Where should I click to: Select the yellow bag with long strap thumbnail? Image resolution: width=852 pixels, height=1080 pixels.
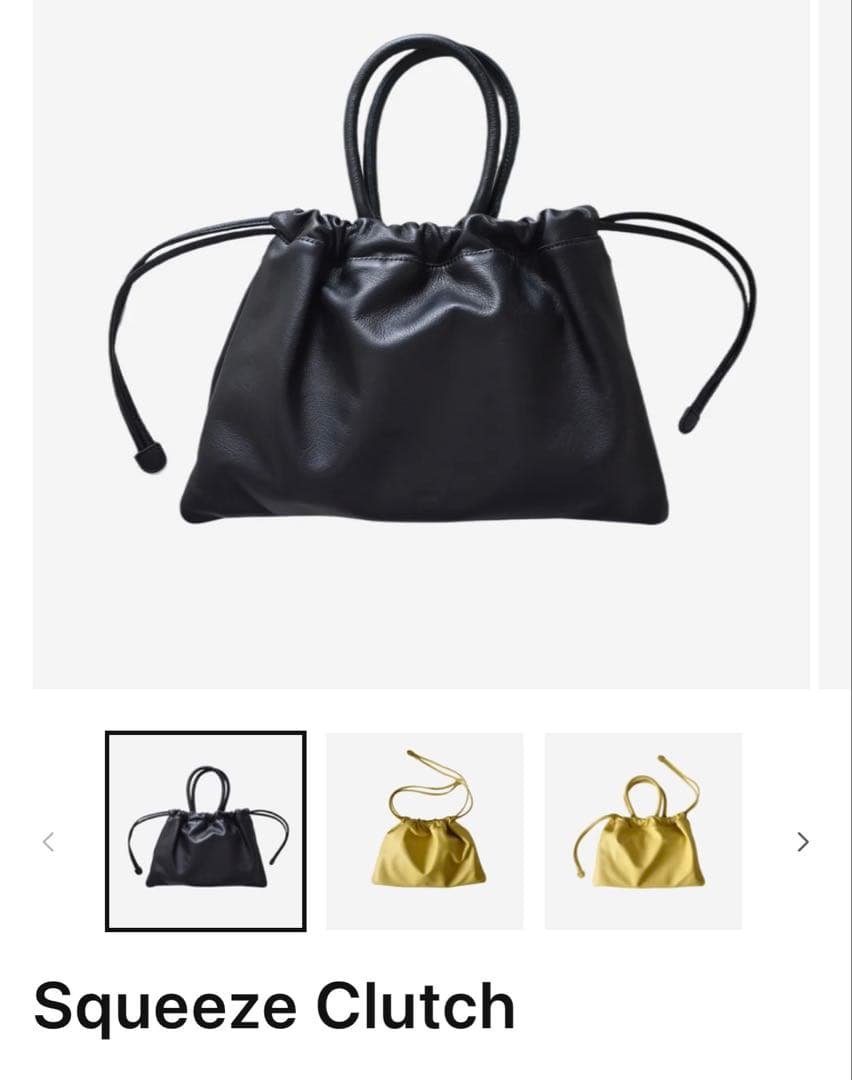(424, 831)
